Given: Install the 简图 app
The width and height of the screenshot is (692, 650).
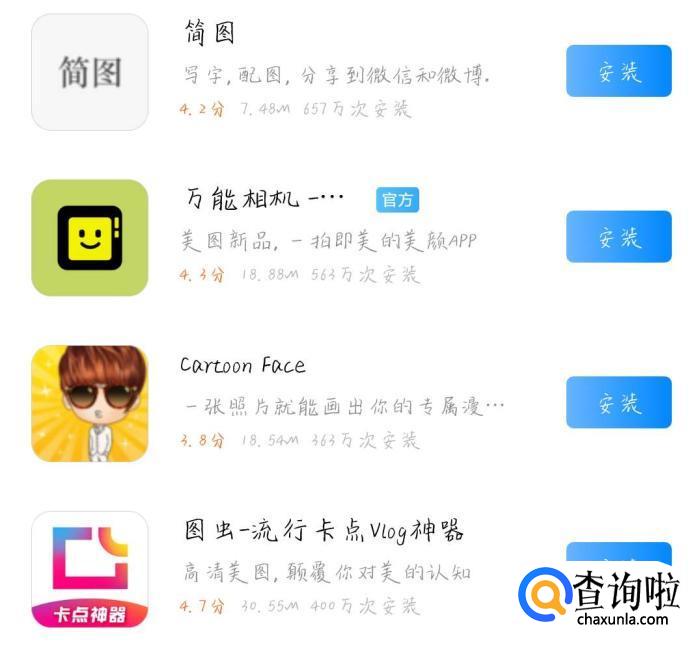Looking at the screenshot, I should point(618,71).
